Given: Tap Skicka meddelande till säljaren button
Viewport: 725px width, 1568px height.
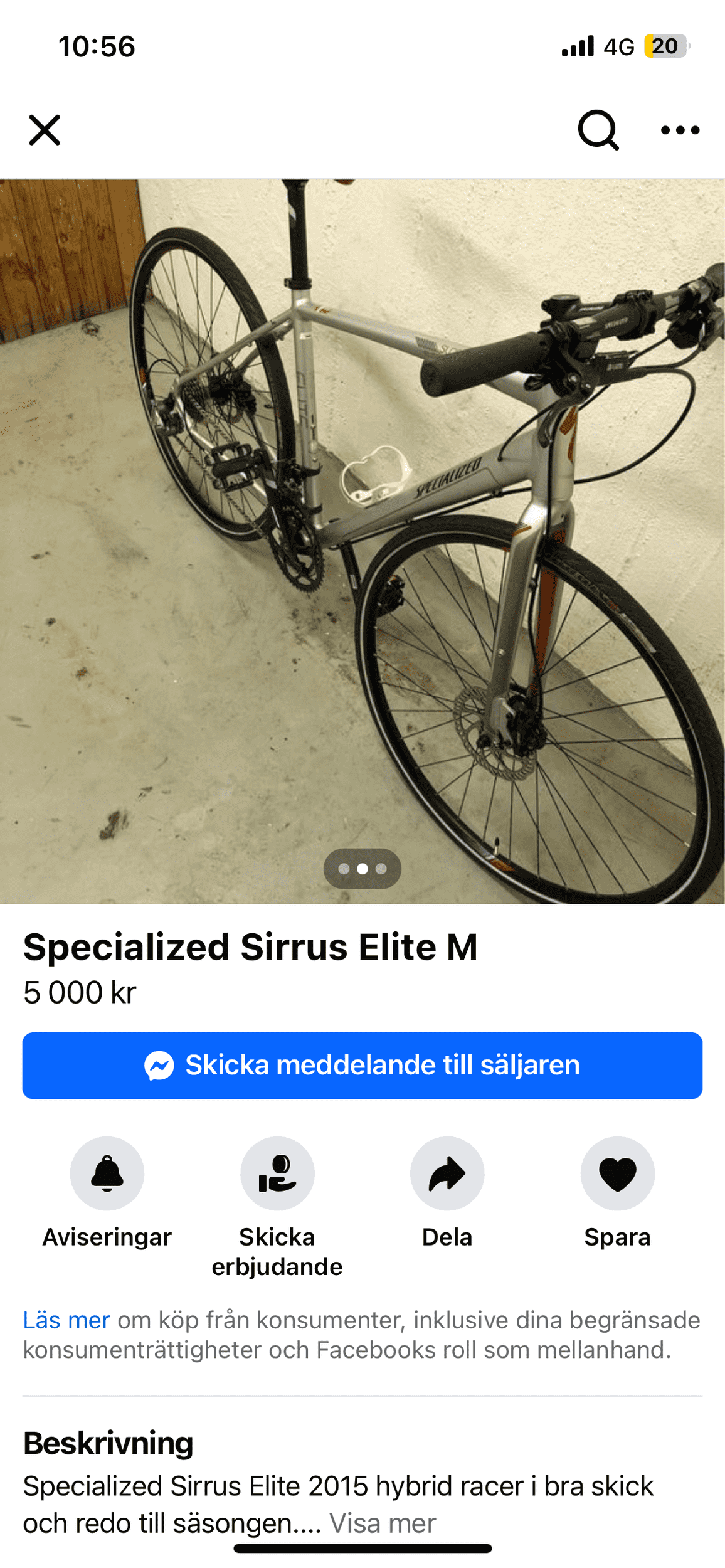Looking at the screenshot, I should (x=362, y=1065).
